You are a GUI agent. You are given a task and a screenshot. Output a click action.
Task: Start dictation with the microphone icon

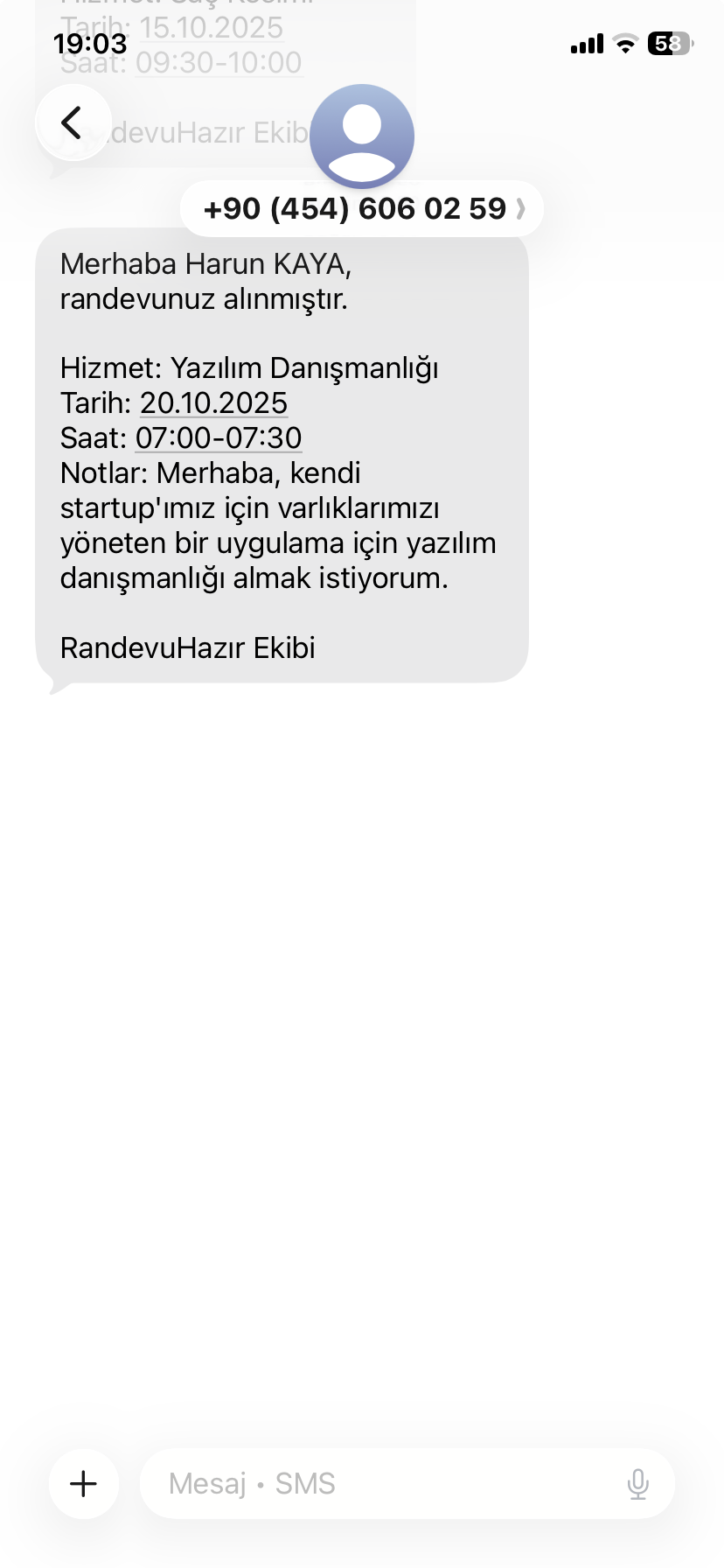tap(638, 1484)
